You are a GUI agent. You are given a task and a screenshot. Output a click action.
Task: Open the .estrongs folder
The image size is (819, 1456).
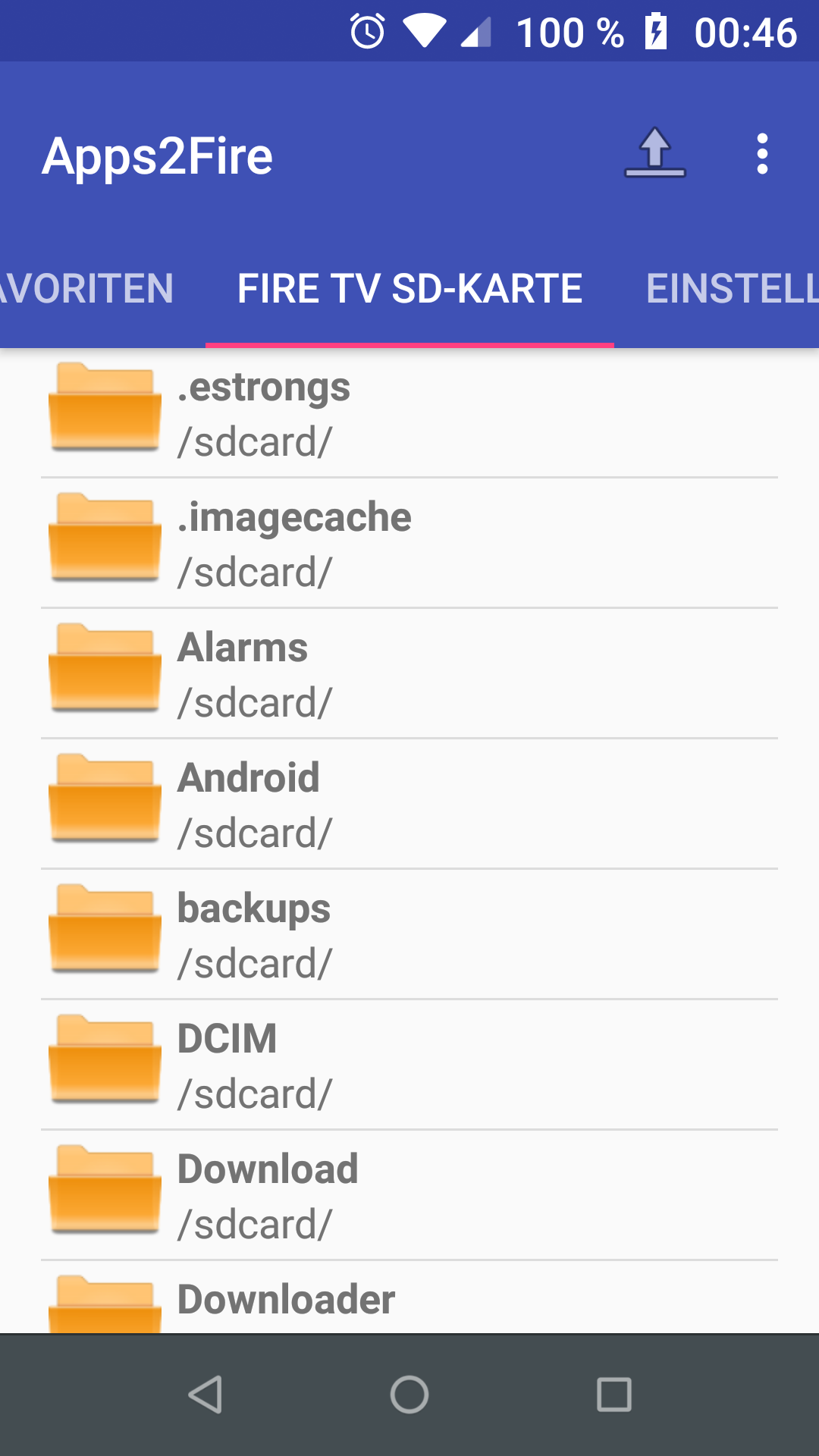pos(409,413)
